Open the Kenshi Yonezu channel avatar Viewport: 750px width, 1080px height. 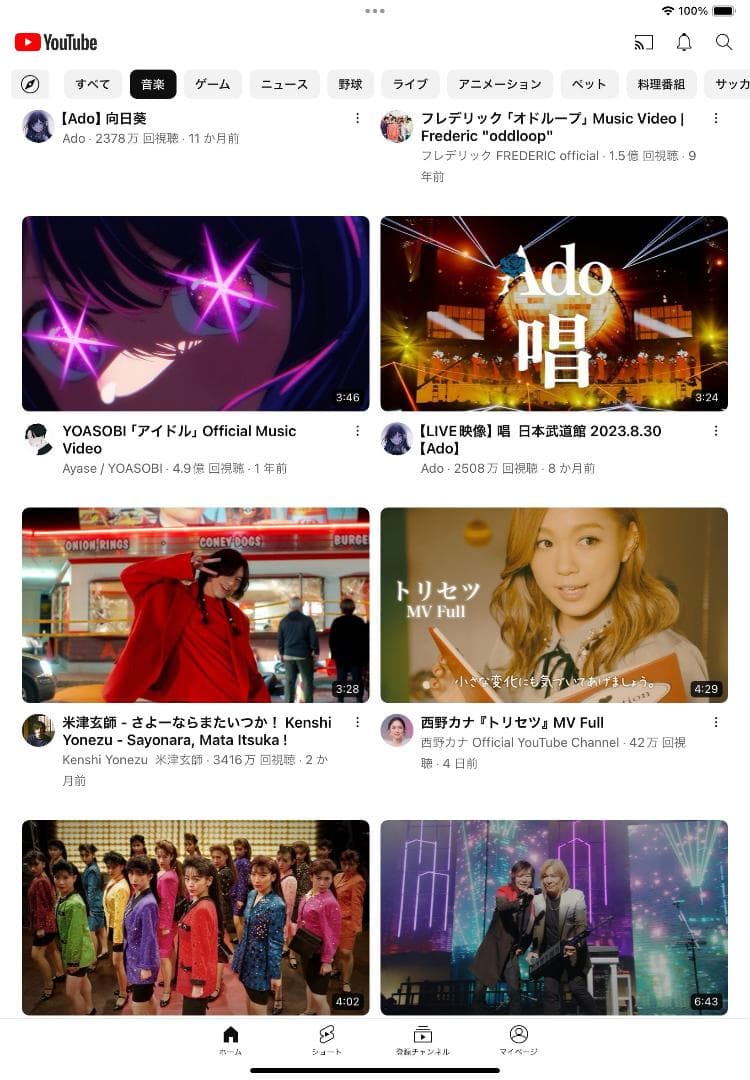[x=38, y=731]
